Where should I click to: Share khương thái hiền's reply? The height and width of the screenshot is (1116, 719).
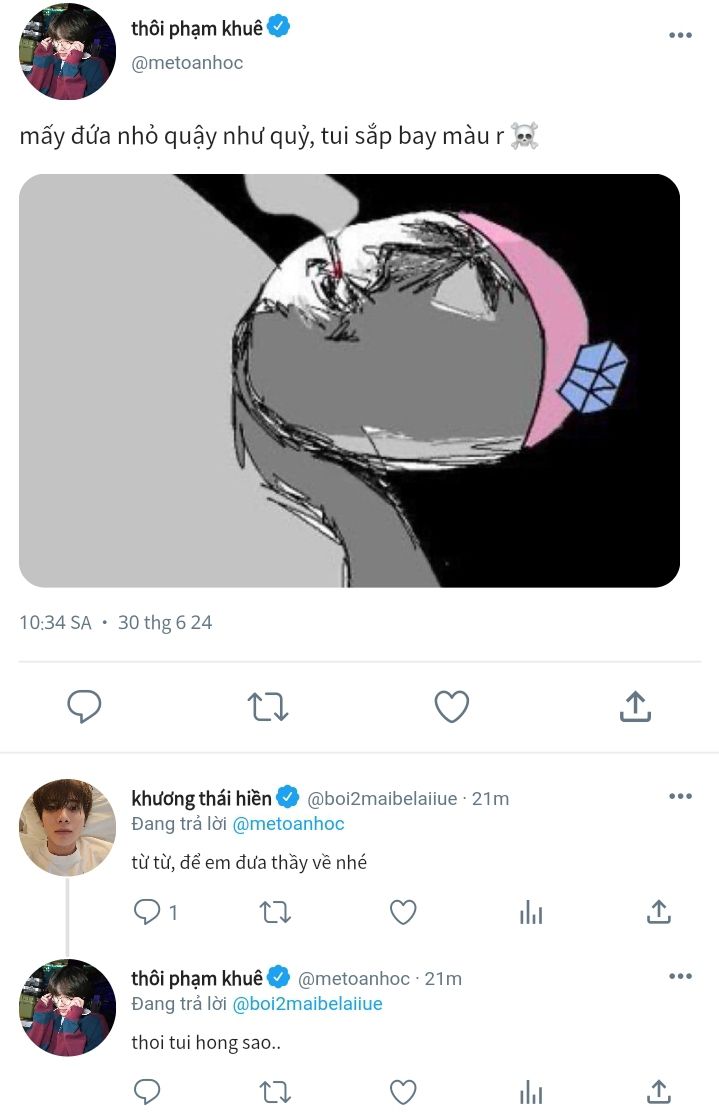[x=658, y=911]
